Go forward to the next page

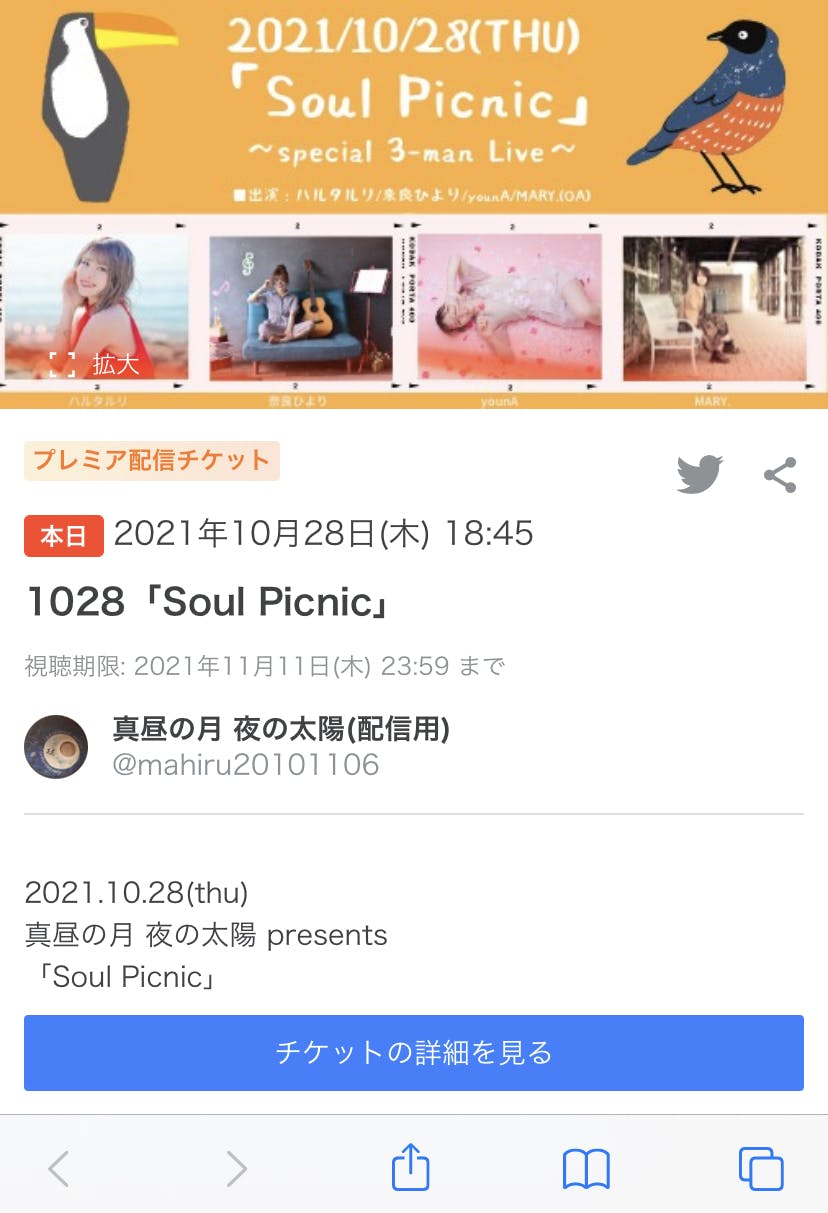(236, 1168)
